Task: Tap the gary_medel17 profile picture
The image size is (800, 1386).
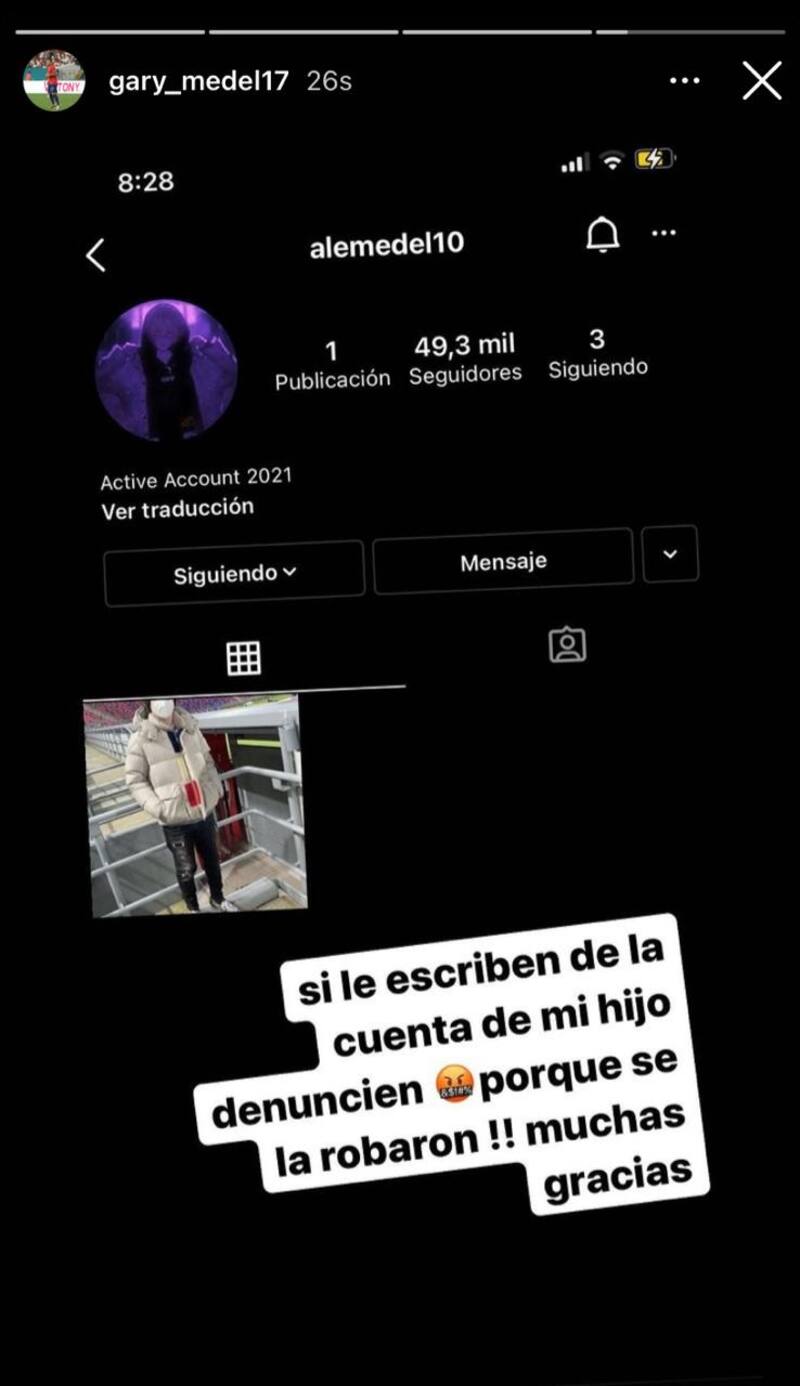Action: click(x=54, y=81)
